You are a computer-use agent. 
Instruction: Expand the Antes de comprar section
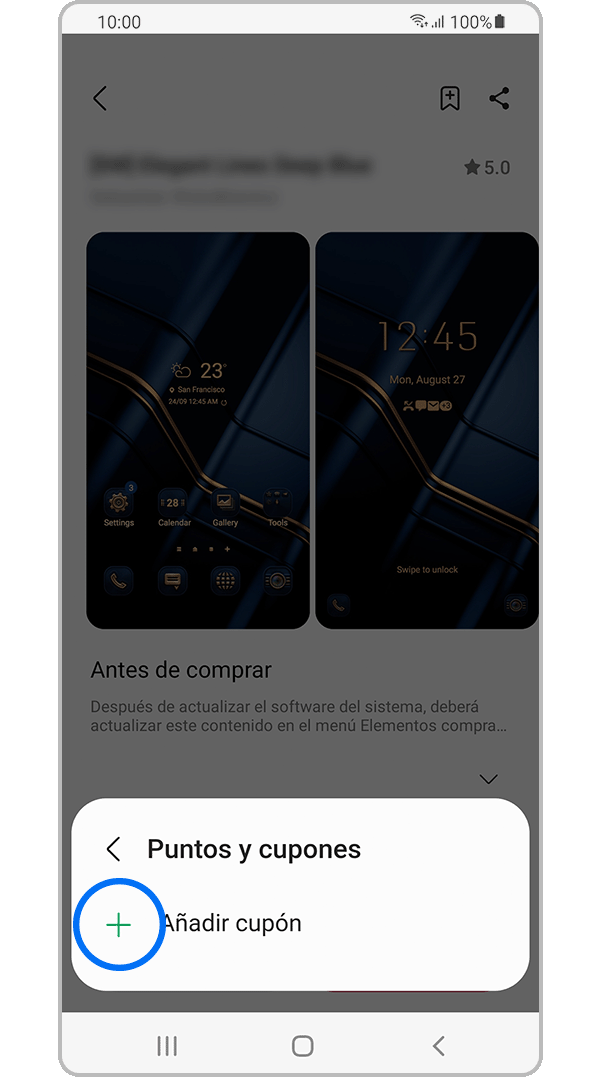[x=488, y=779]
